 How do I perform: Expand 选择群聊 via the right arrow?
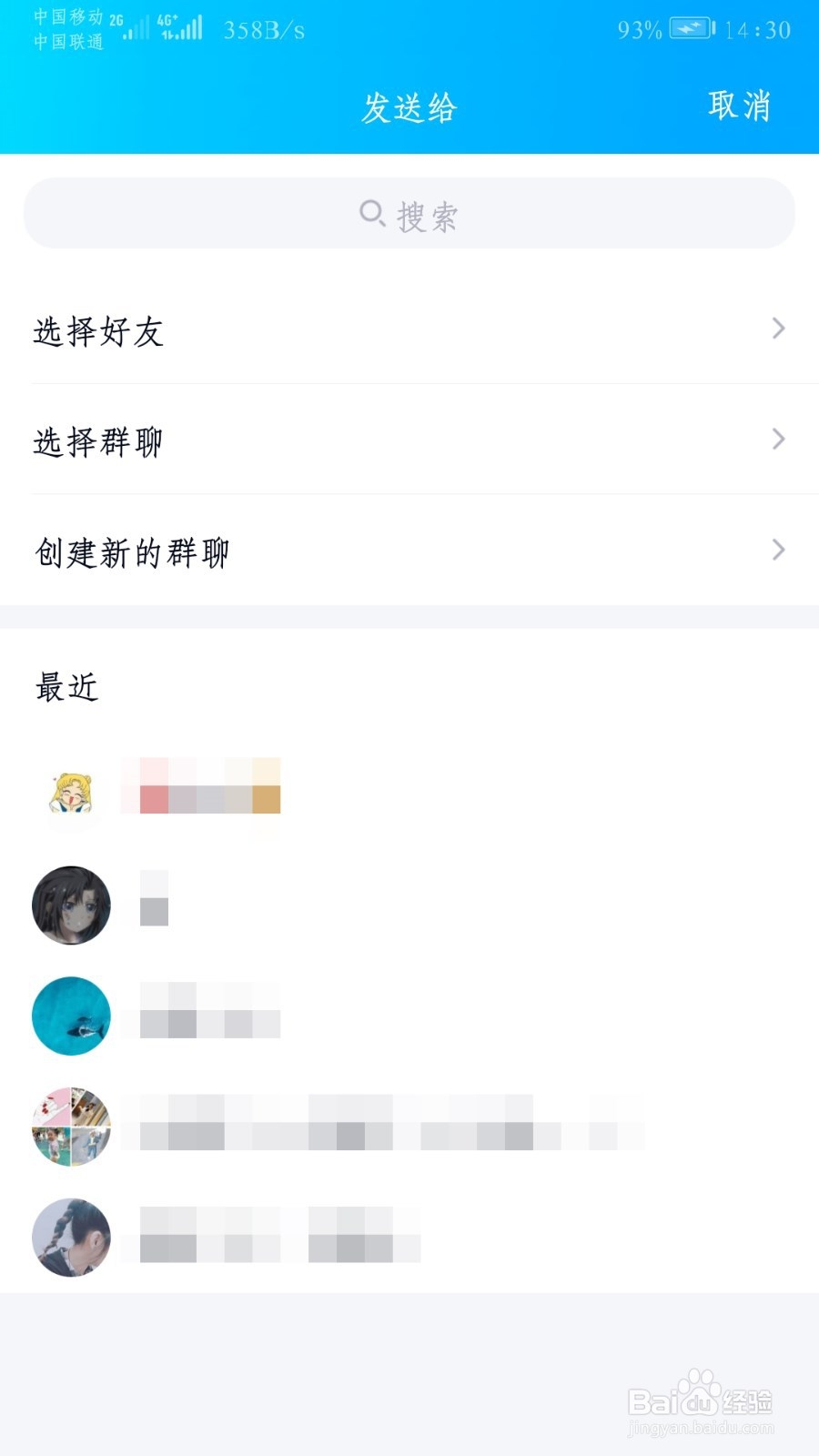[778, 440]
